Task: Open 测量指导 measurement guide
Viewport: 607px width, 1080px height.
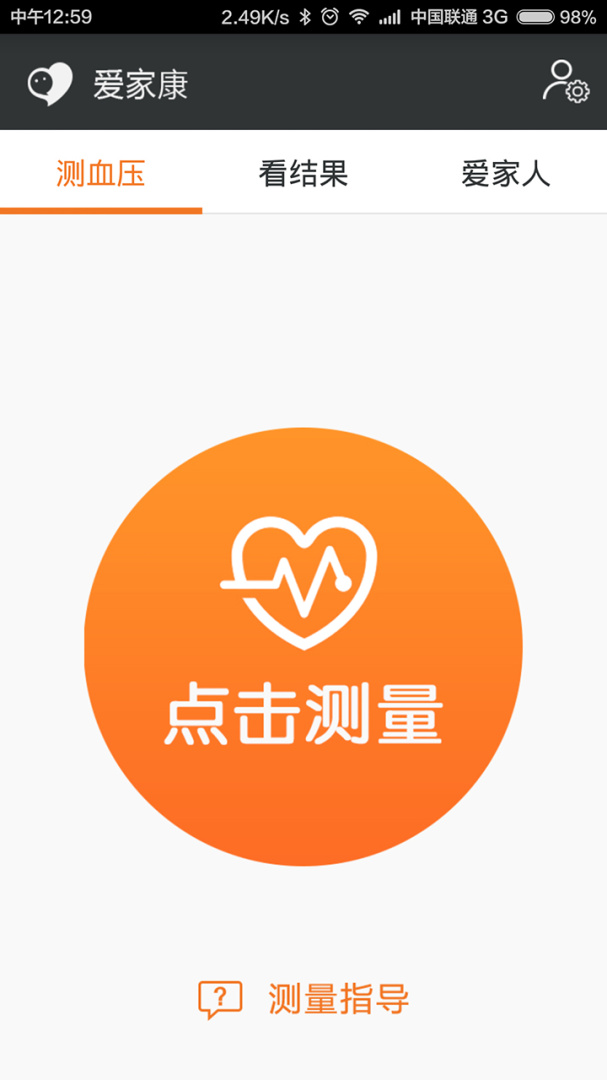Action: coord(304,999)
